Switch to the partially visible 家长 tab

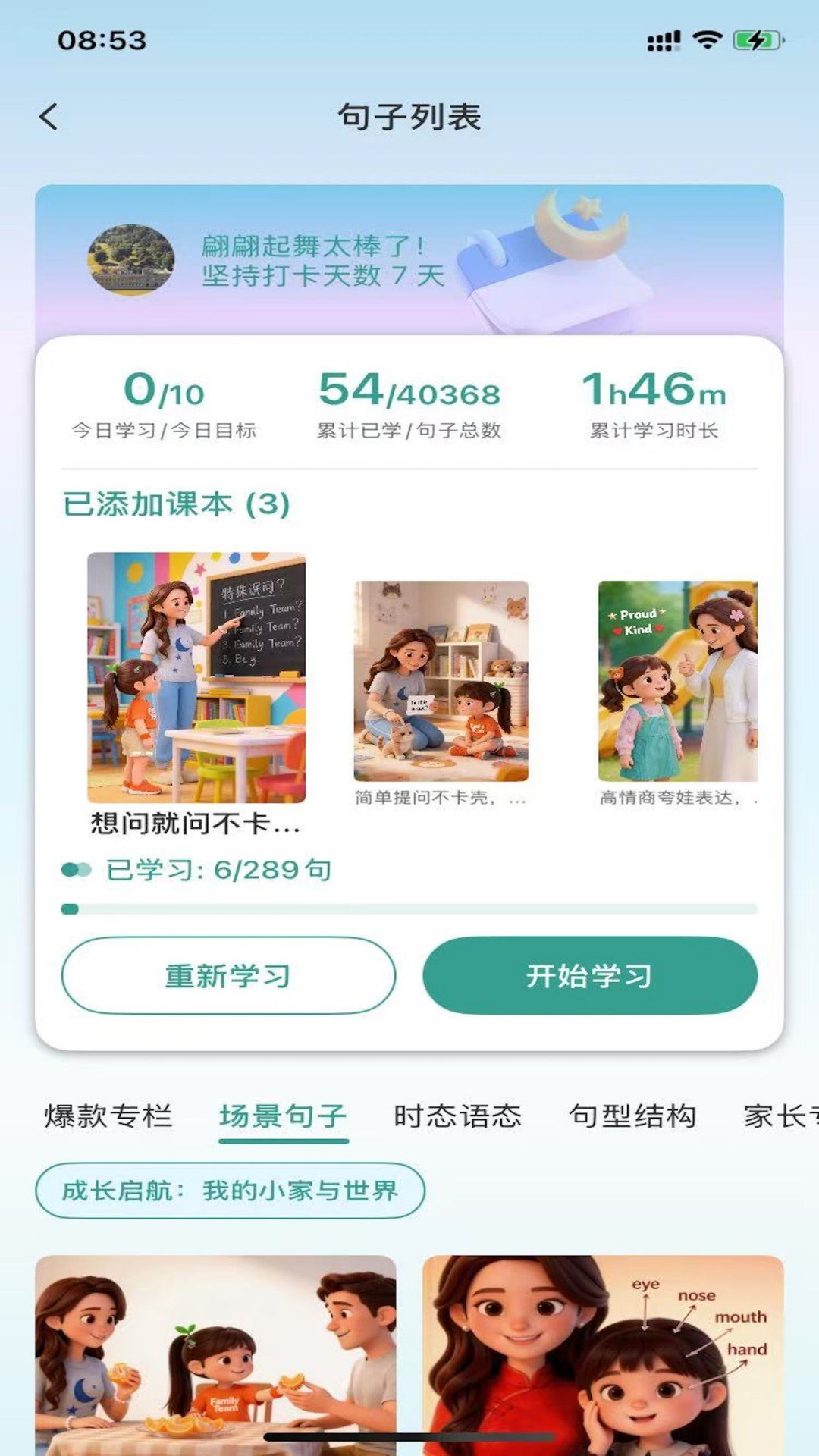[x=781, y=1116]
